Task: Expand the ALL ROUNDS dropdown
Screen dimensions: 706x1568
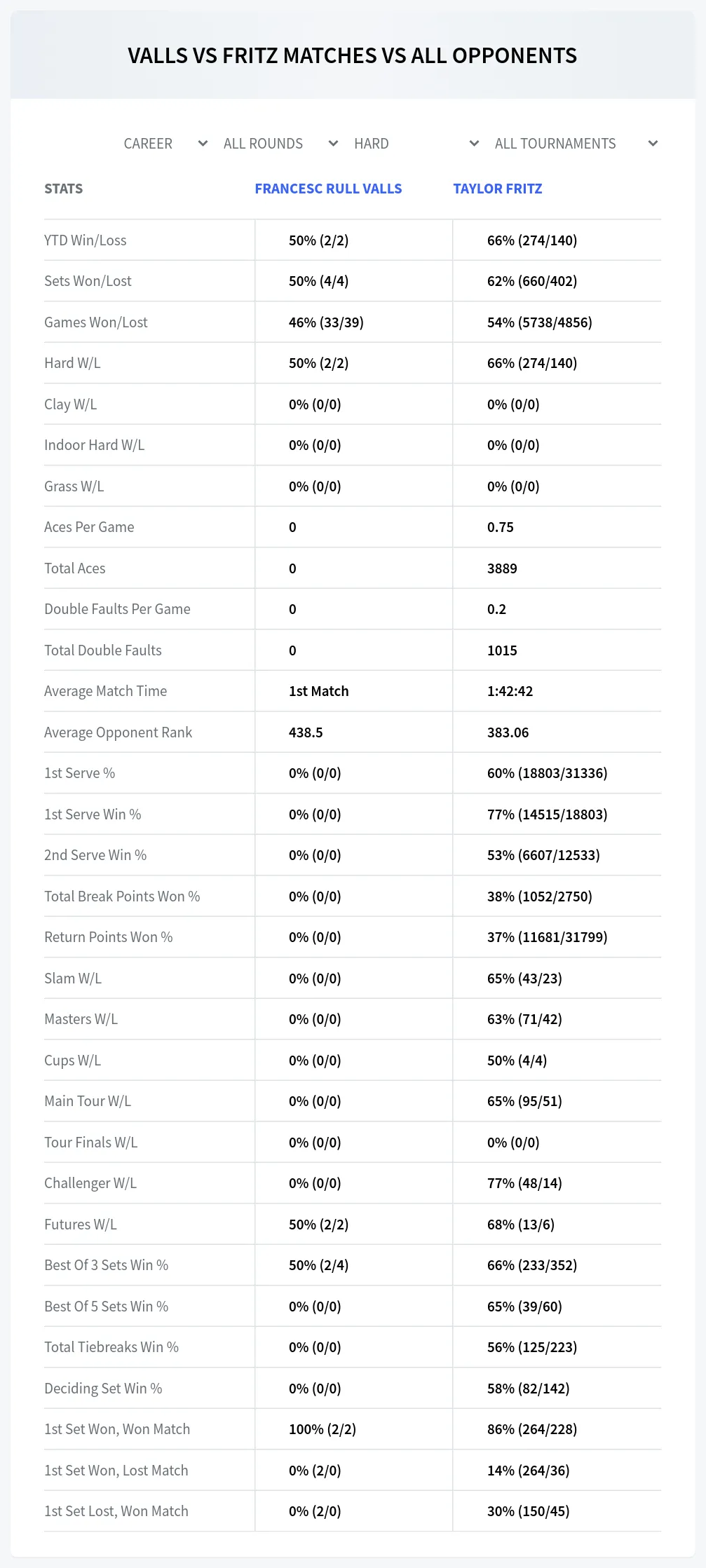Action: point(280,144)
